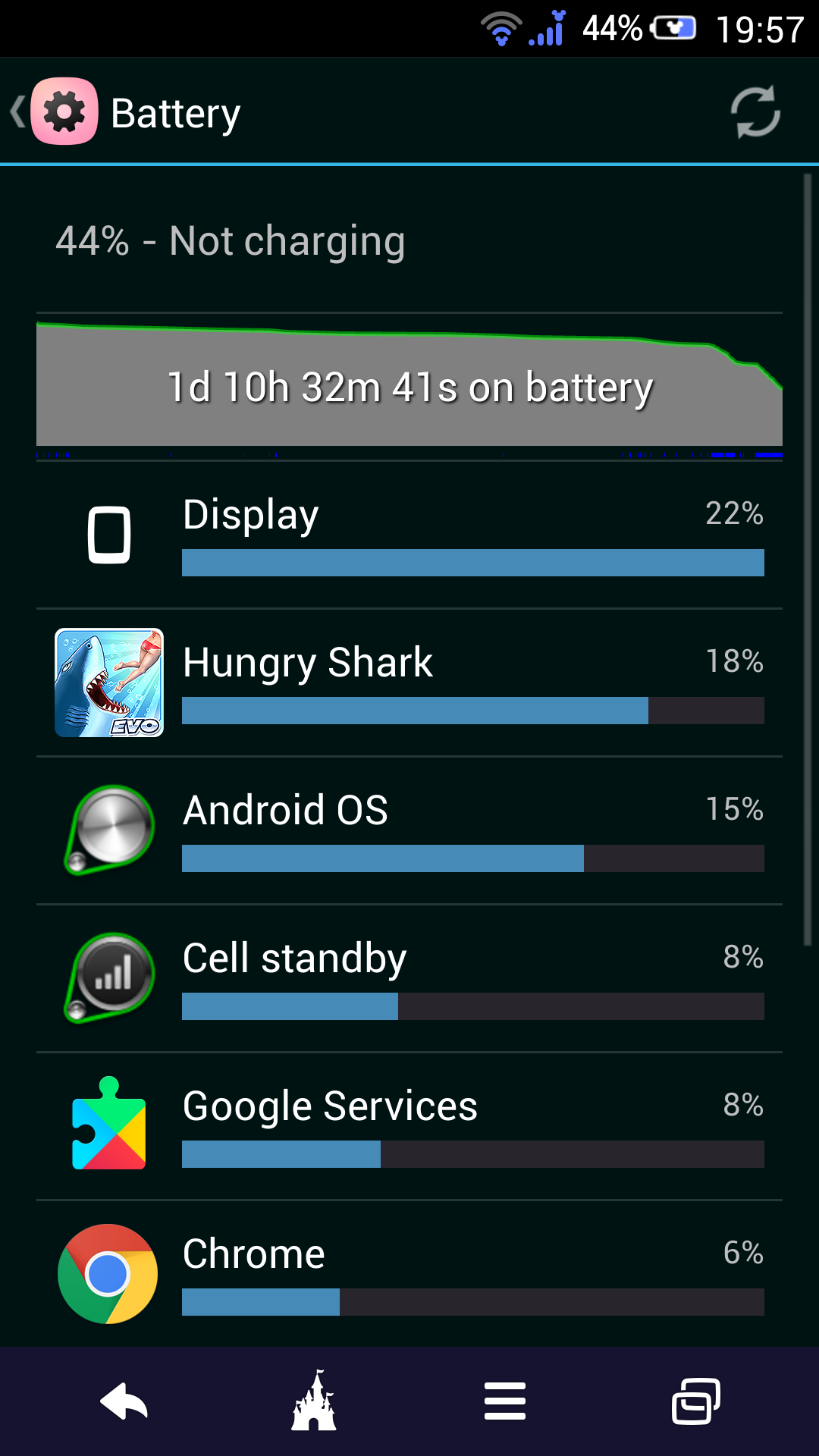Screen dimensions: 819x1456
Task: View Hungry Shark battery usage
Action: point(409,682)
